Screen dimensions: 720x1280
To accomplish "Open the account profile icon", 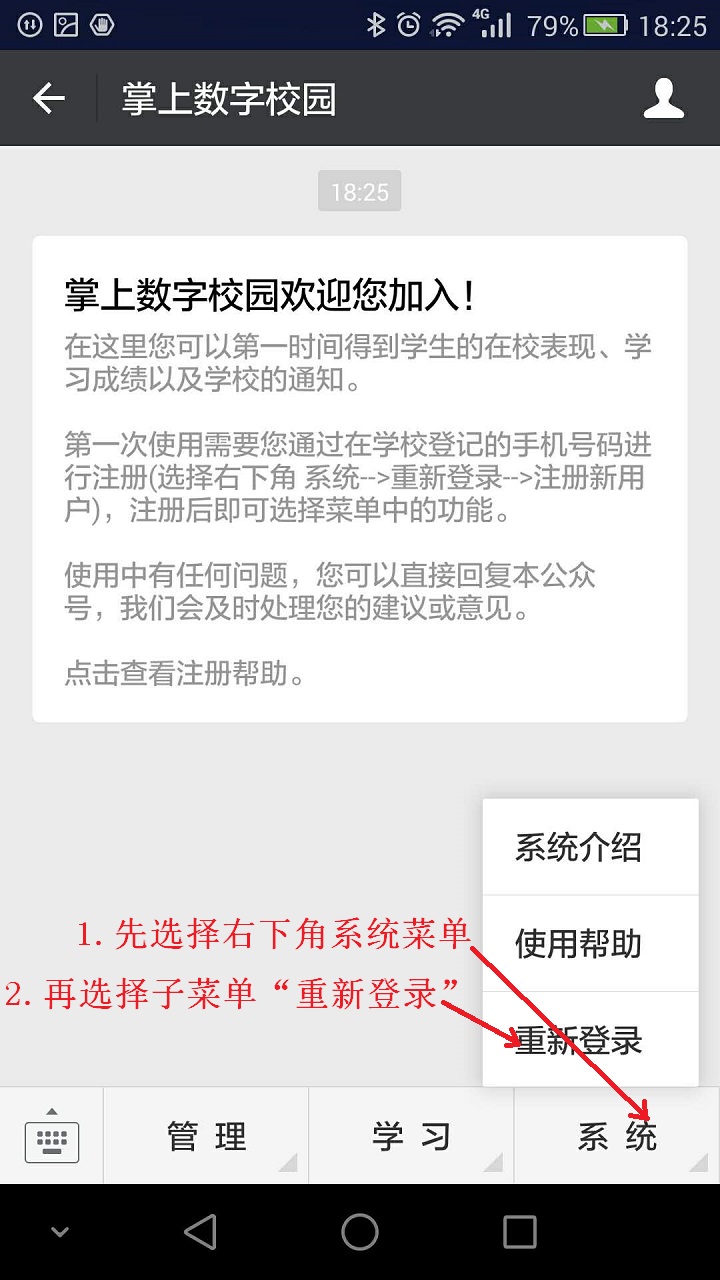I will coord(663,99).
